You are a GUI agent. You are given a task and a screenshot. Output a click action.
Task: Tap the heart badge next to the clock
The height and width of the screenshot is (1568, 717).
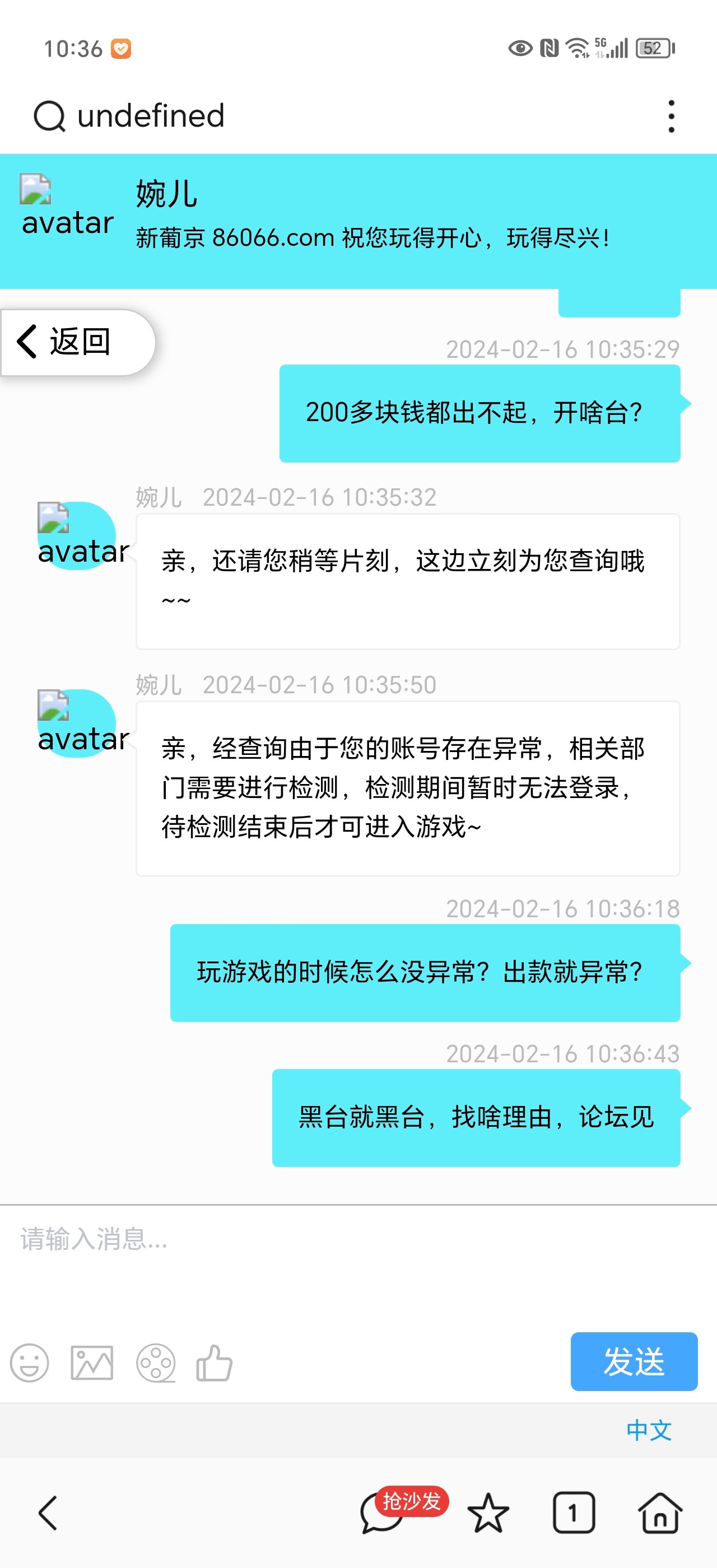(121, 50)
